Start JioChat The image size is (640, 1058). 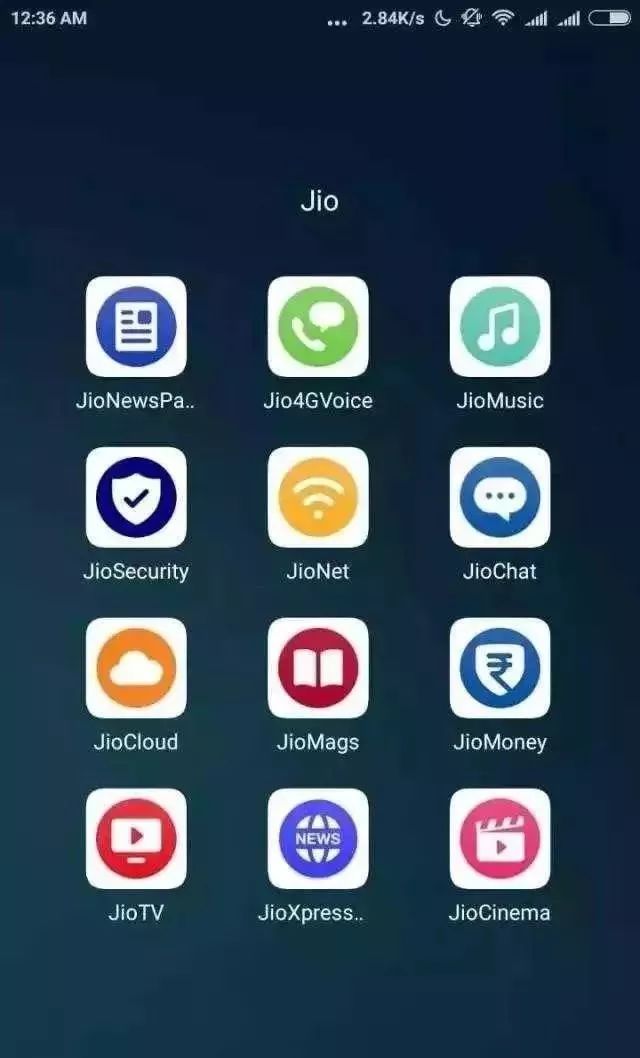coord(500,498)
